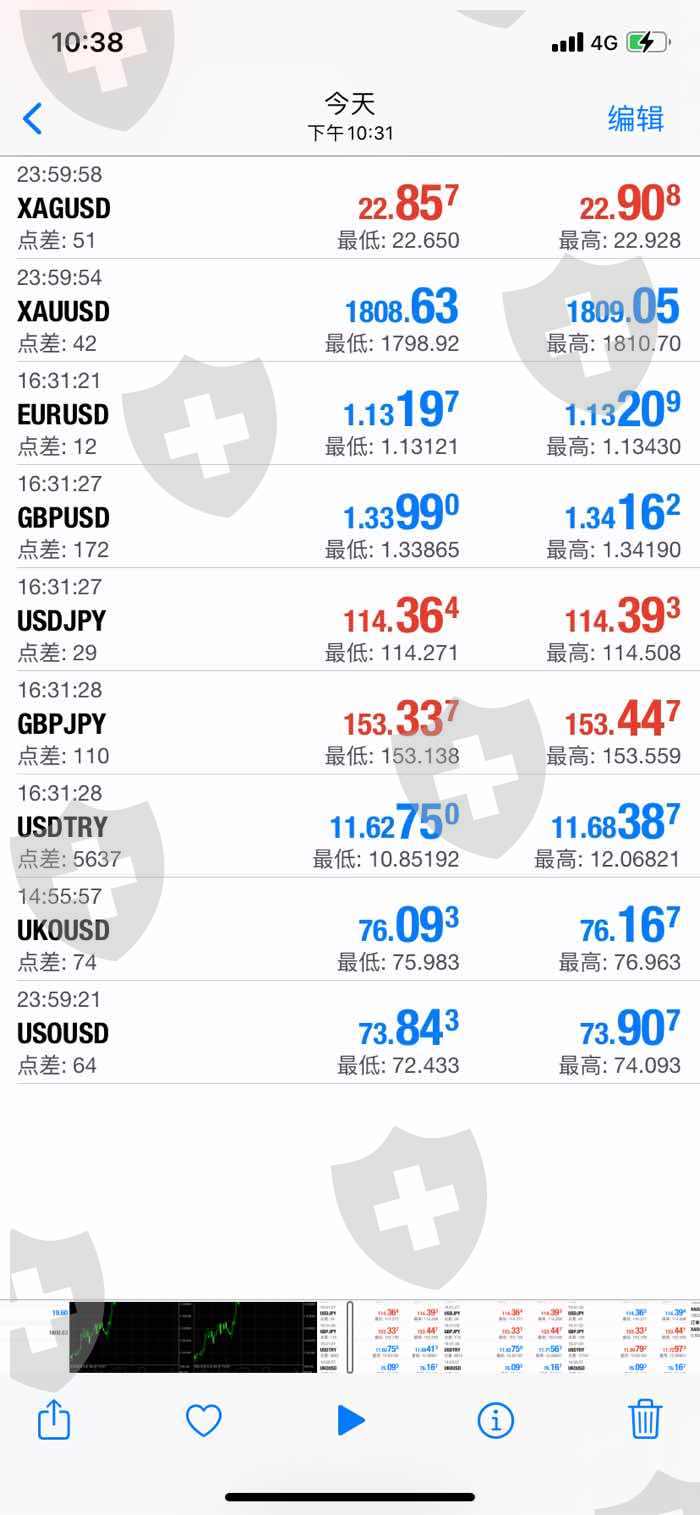The height and width of the screenshot is (1515, 700).
Task: Open the share sheet
Action: click(x=54, y=1418)
